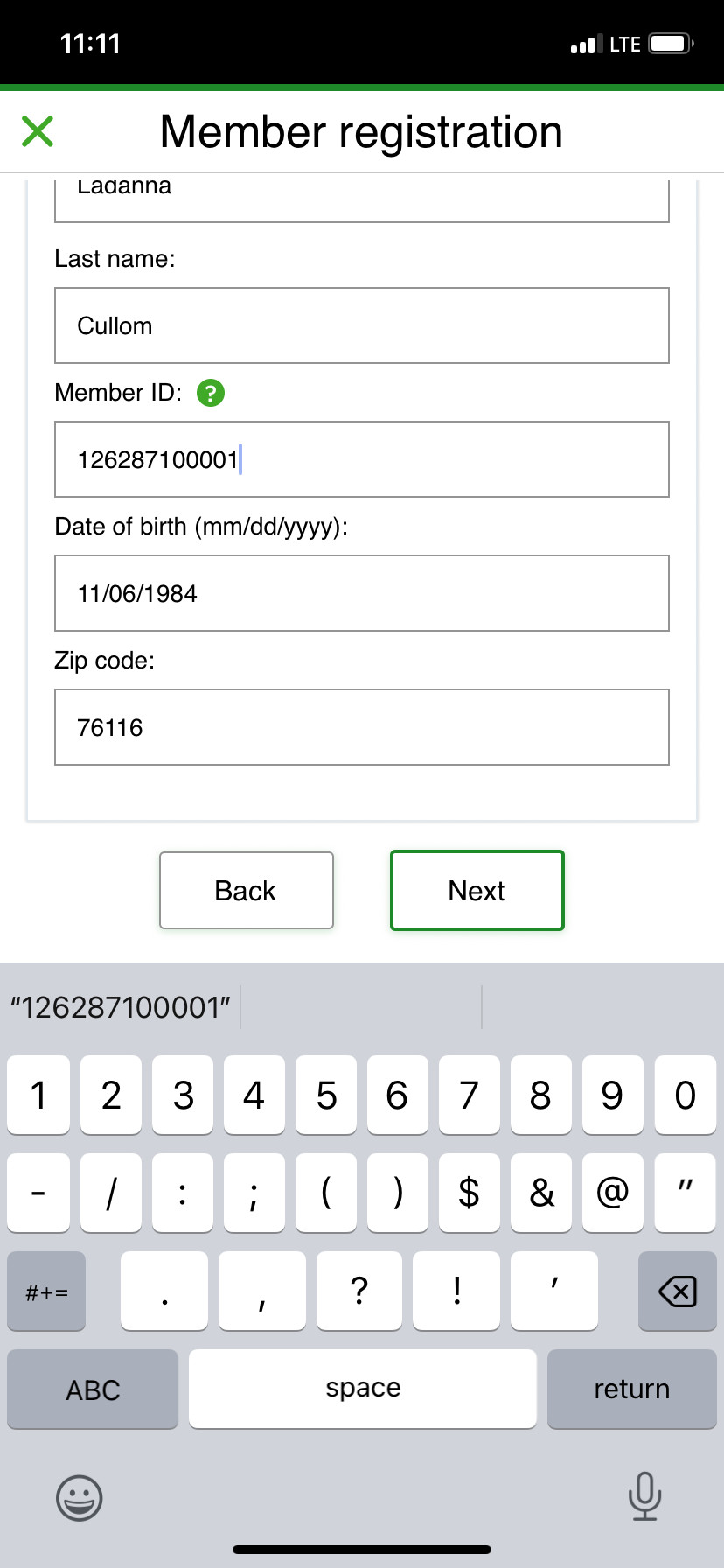Image resolution: width=724 pixels, height=1568 pixels.
Task: Go Back to the previous step
Action: click(246, 890)
